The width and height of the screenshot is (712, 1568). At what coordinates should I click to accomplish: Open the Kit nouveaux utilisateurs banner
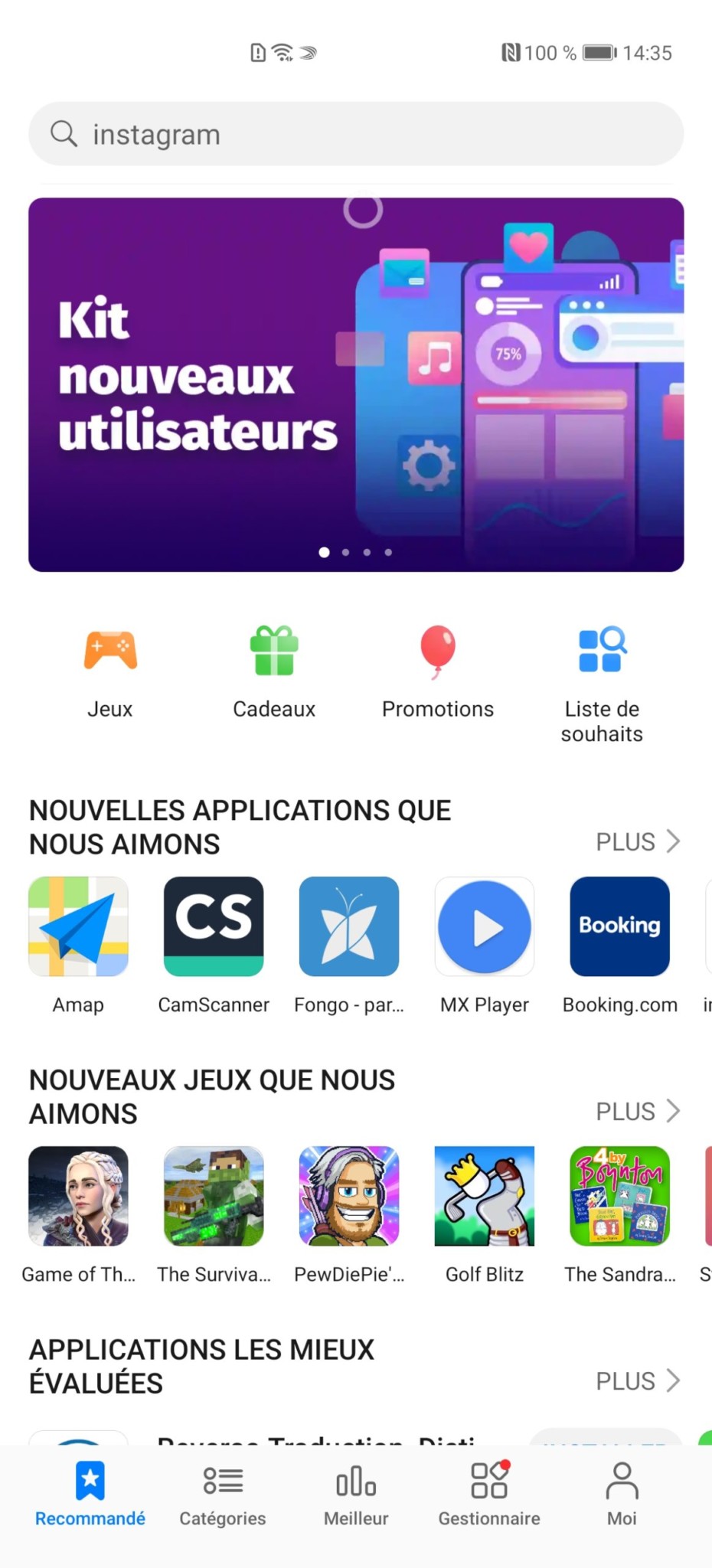point(355,384)
